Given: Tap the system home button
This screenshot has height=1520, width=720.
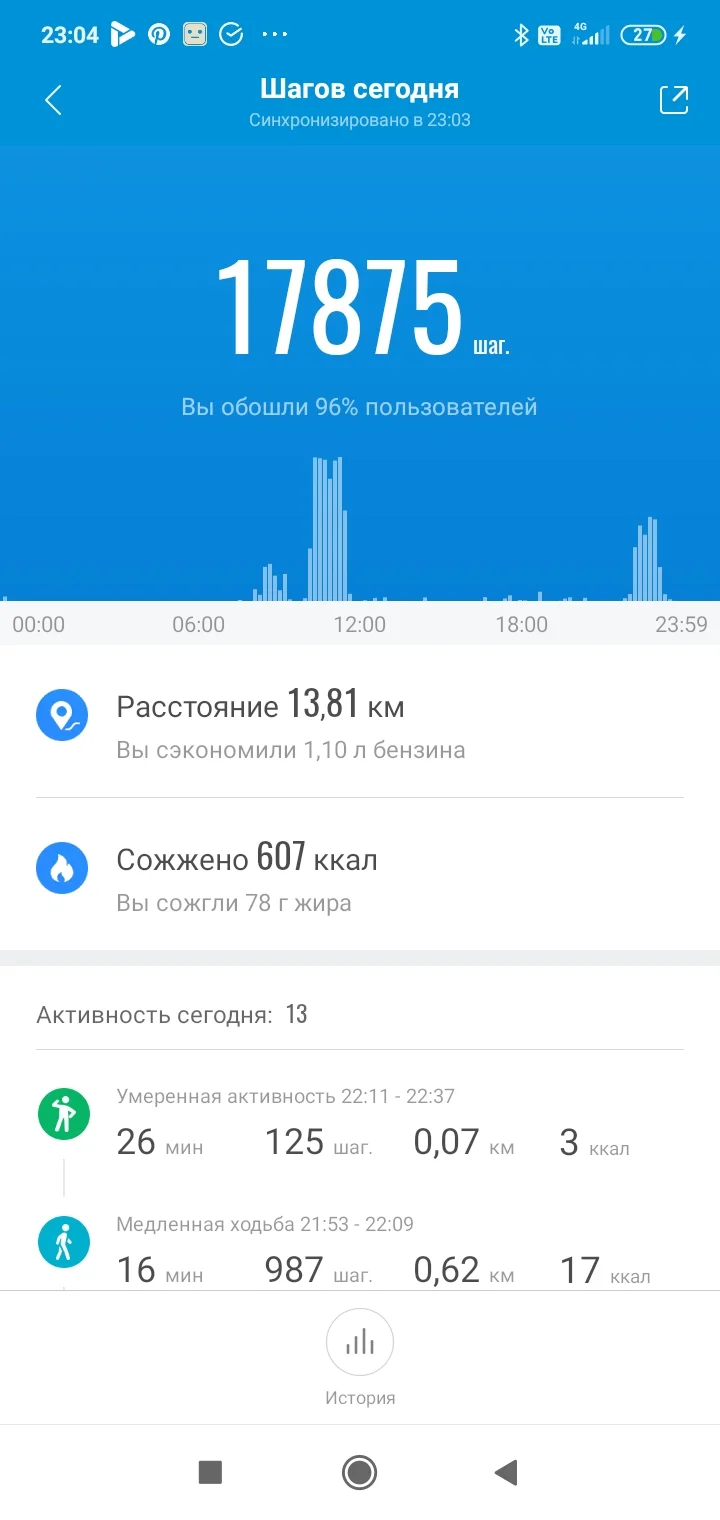Looking at the screenshot, I should [359, 1472].
